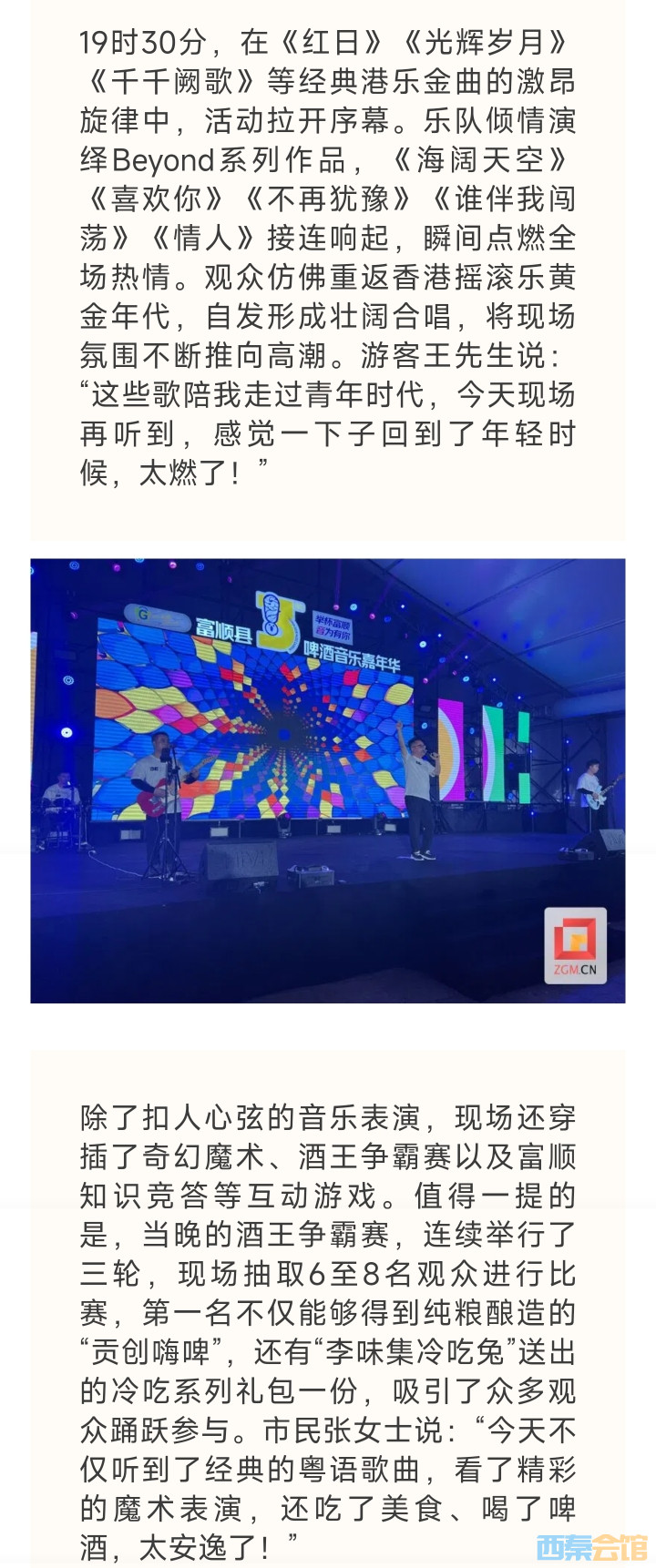Open the beer music carnival stage photo

point(328,780)
